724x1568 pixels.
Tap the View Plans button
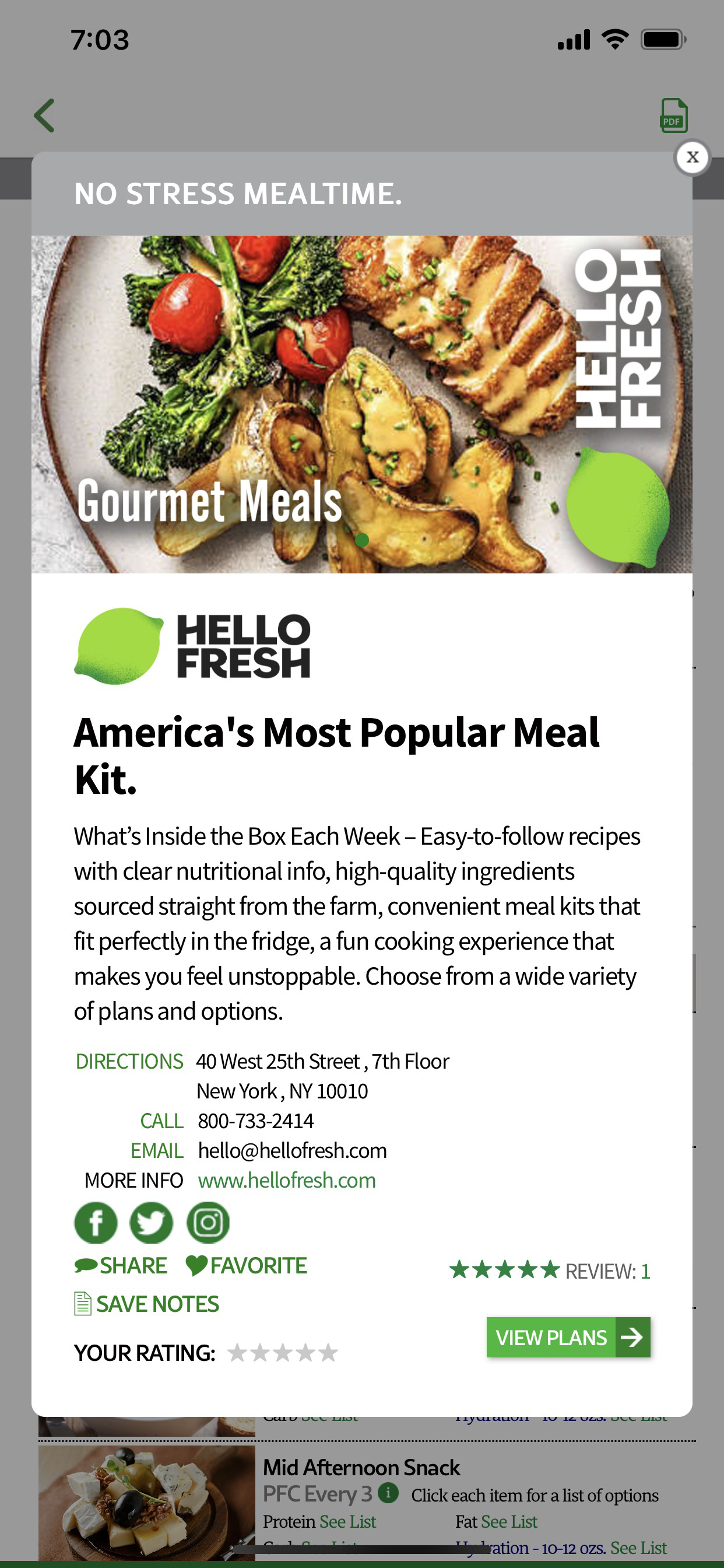pos(568,1338)
